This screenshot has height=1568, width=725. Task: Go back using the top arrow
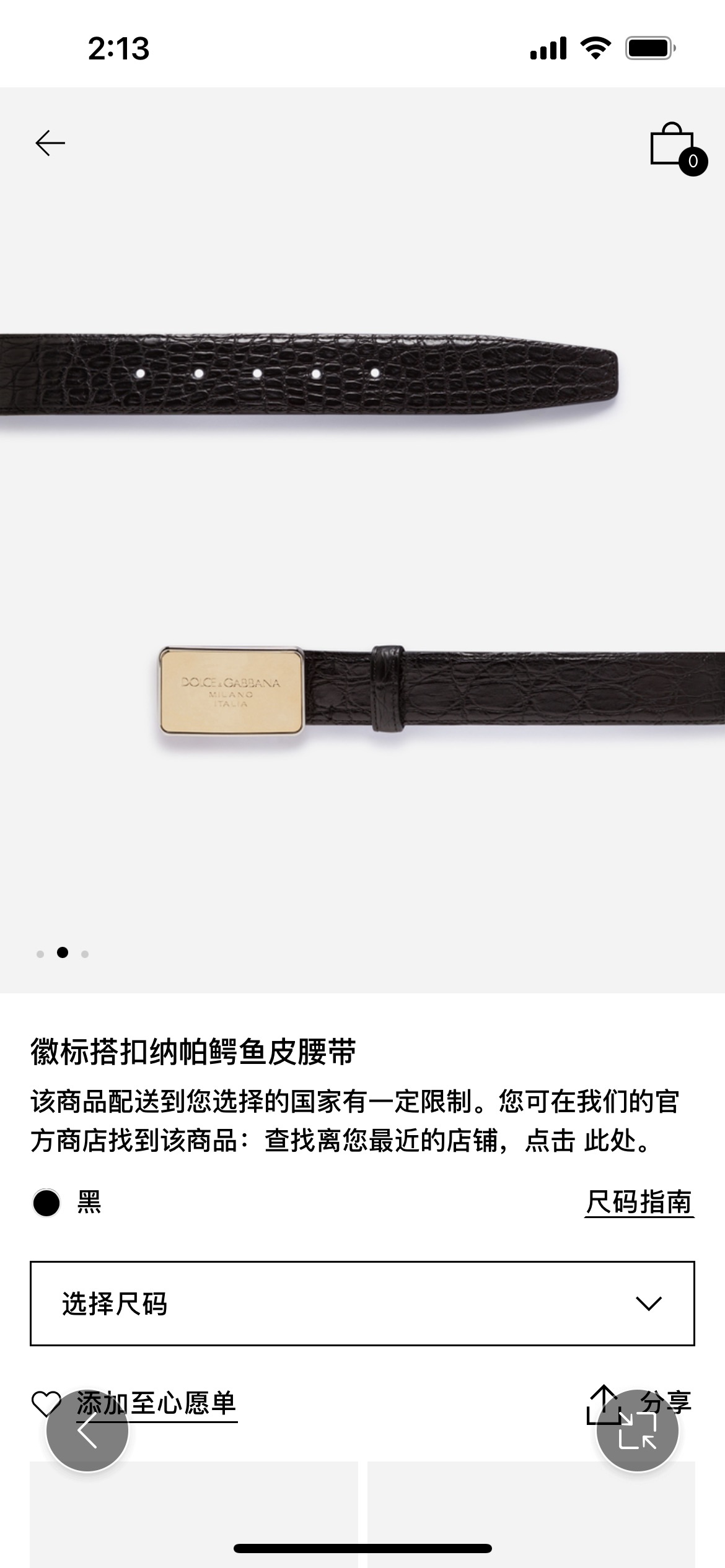click(50, 143)
